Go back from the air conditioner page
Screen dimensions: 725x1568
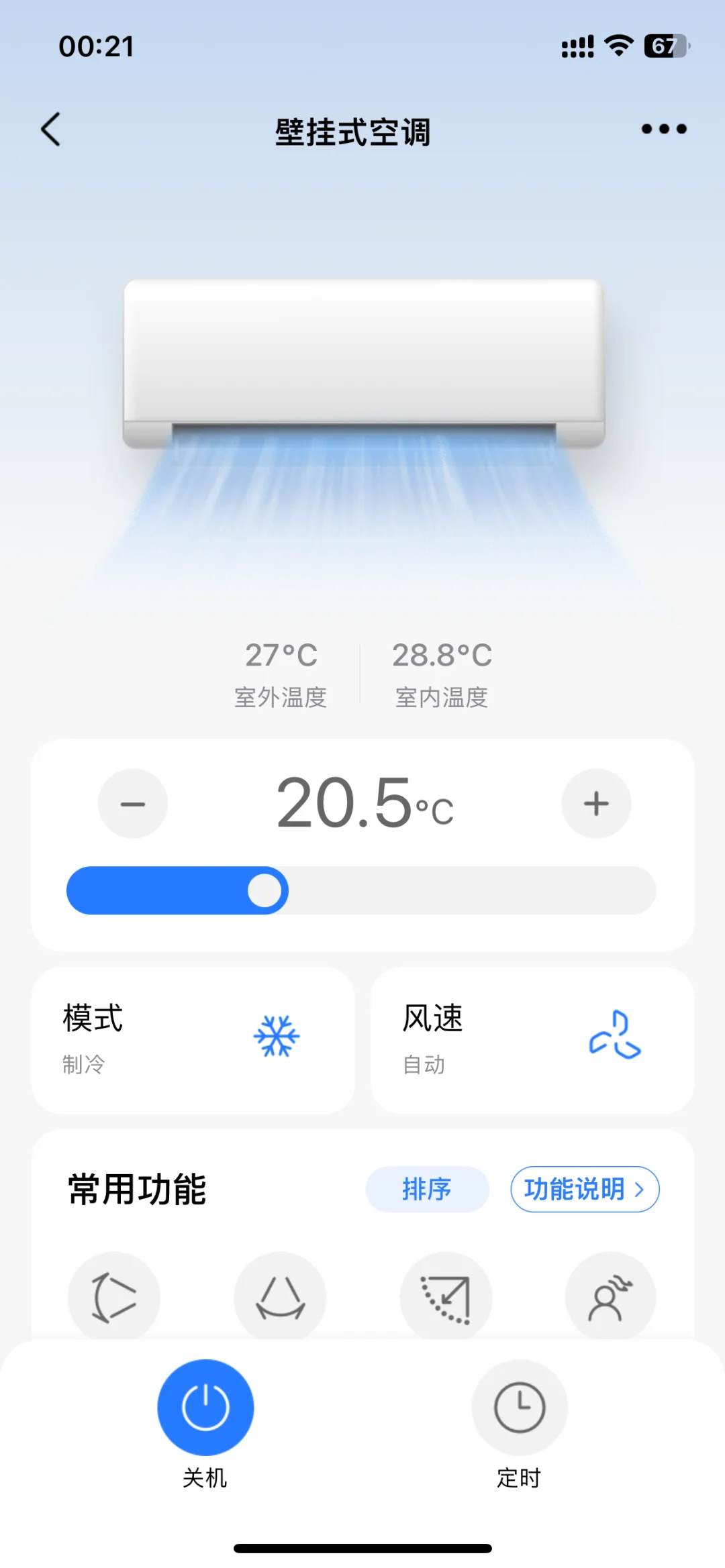pos(51,129)
